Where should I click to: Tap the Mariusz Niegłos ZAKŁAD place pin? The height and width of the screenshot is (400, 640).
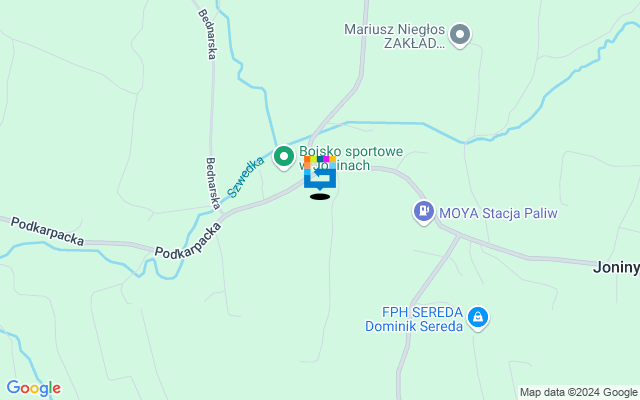[460, 36]
